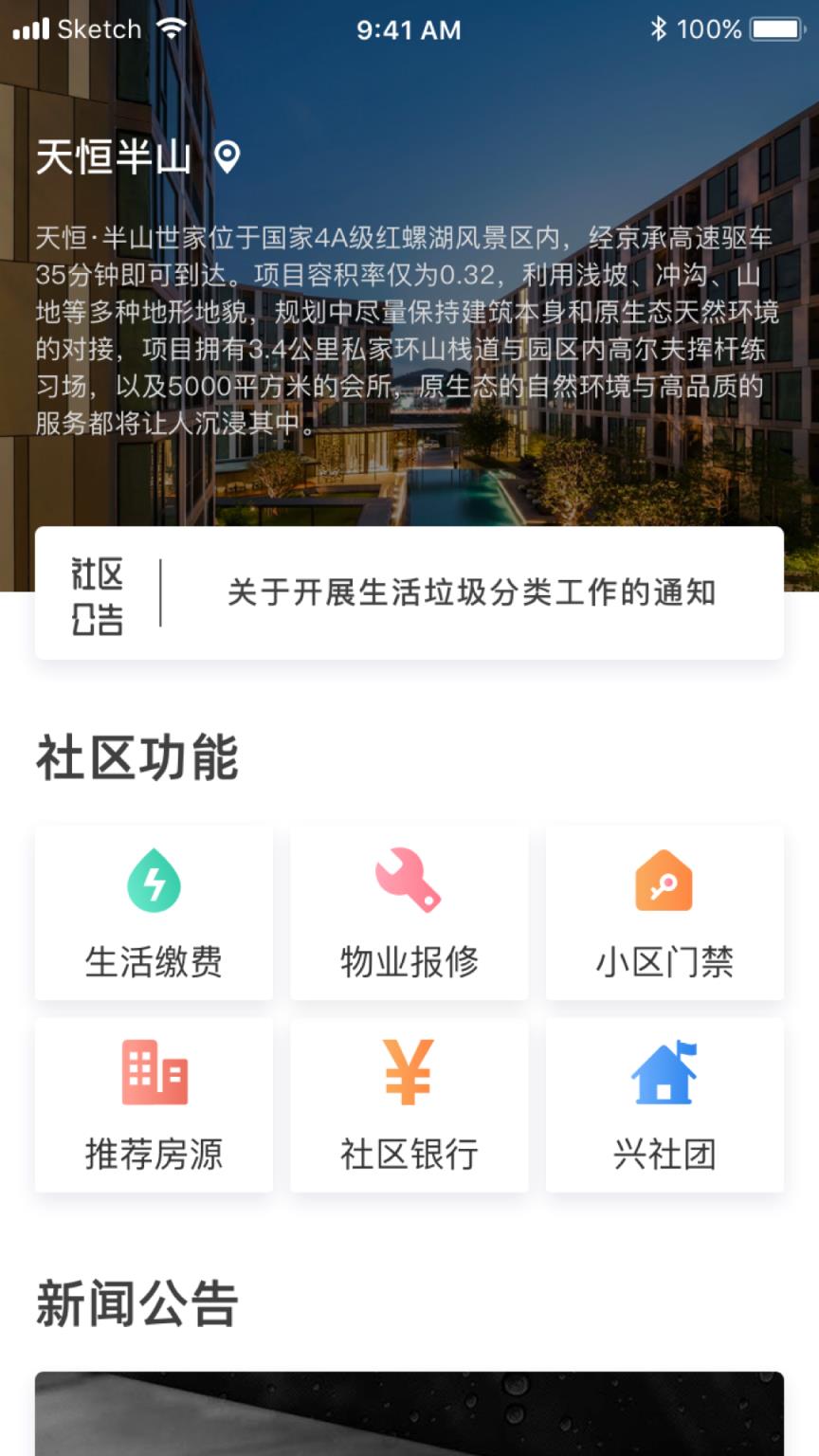Click the 生活缴费 card

pos(154,912)
